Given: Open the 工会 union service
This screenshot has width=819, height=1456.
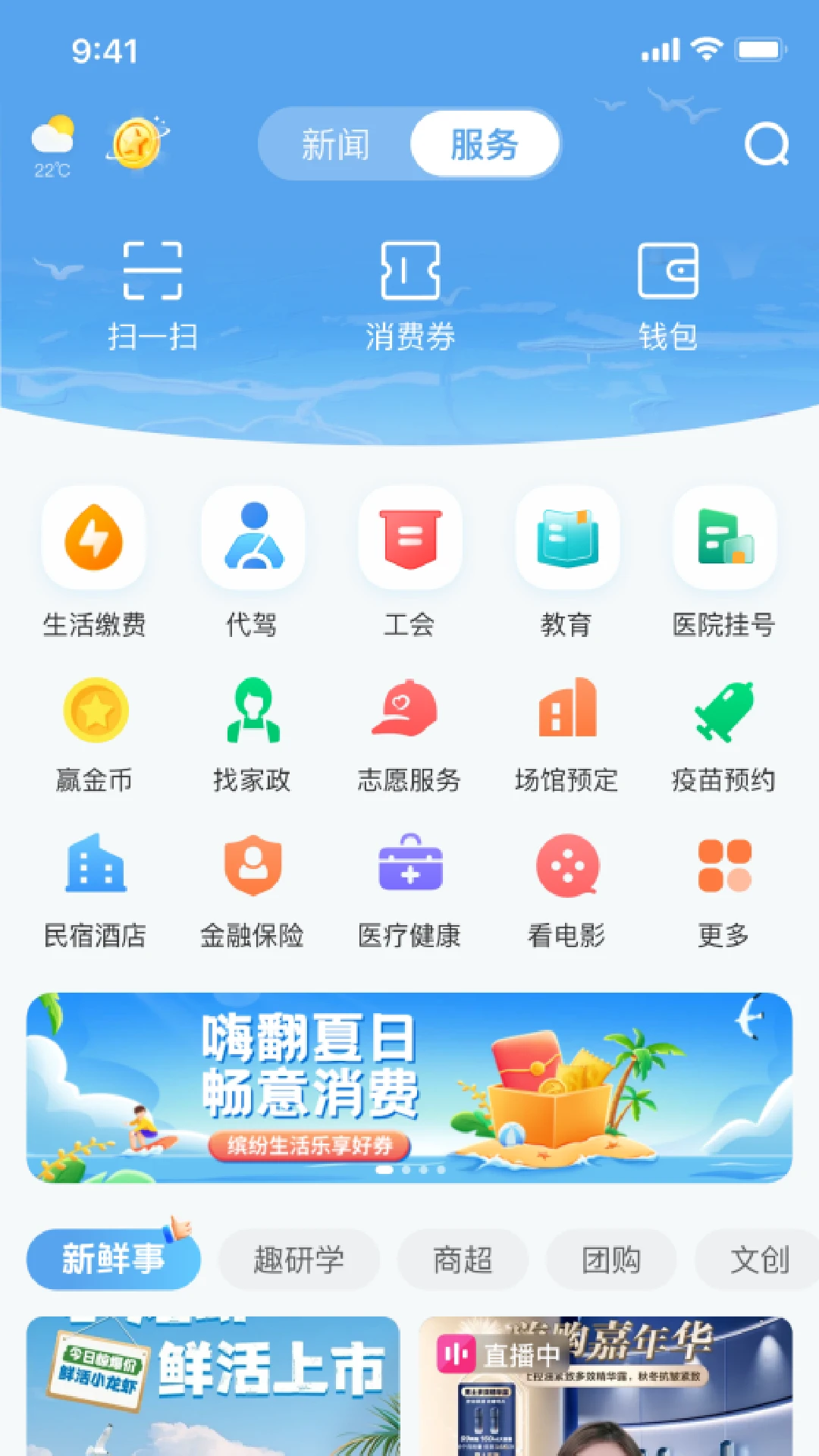Looking at the screenshot, I should pyautogui.click(x=409, y=540).
